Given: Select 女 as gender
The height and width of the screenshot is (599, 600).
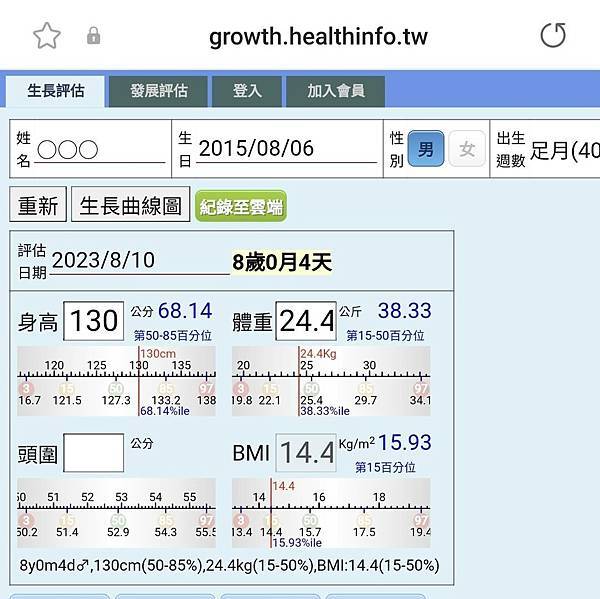Looking at the screenshot, I should [467, 150].
